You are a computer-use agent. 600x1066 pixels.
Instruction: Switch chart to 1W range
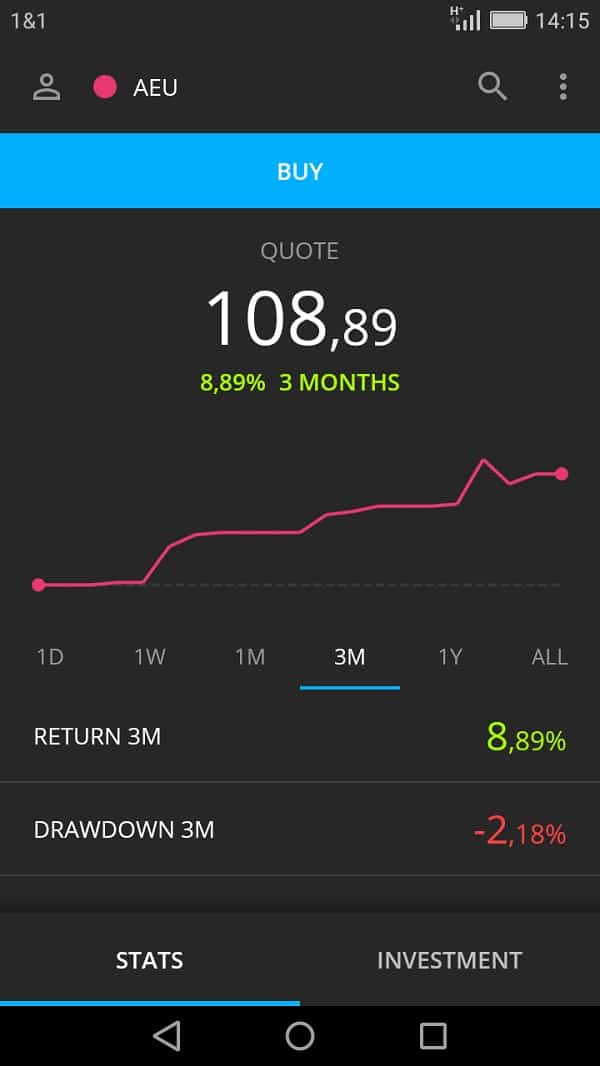pos(150,657)
